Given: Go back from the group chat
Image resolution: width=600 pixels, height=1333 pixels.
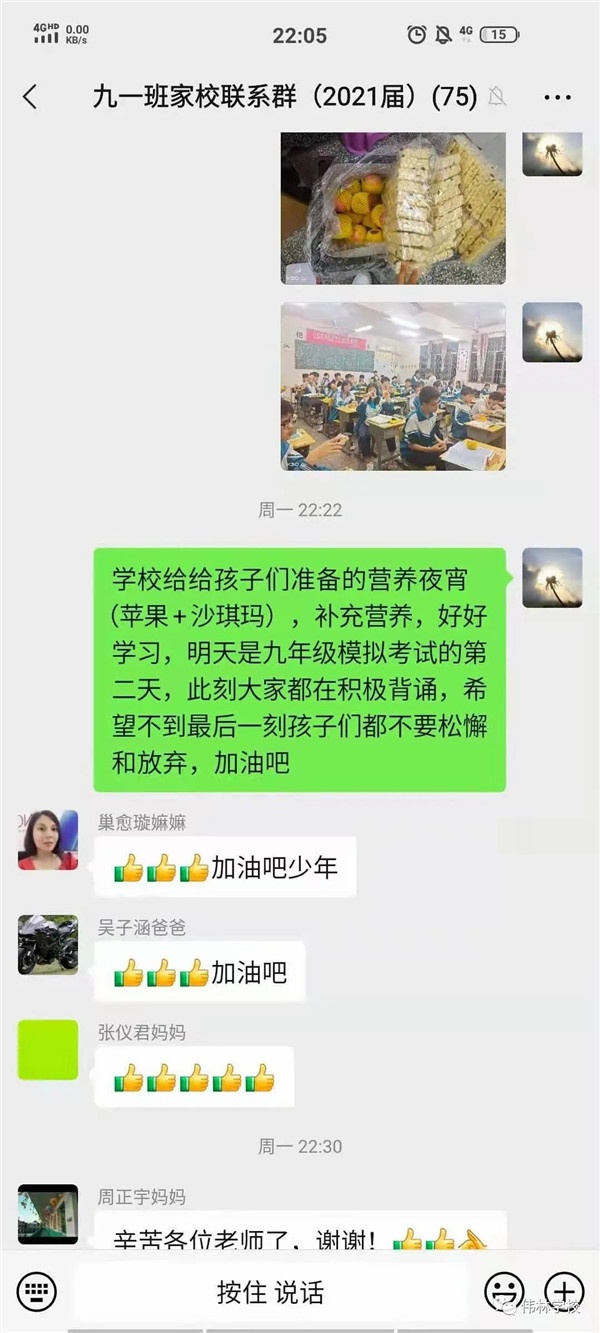Looking at the screenshot, I should [x=30, y=97].
